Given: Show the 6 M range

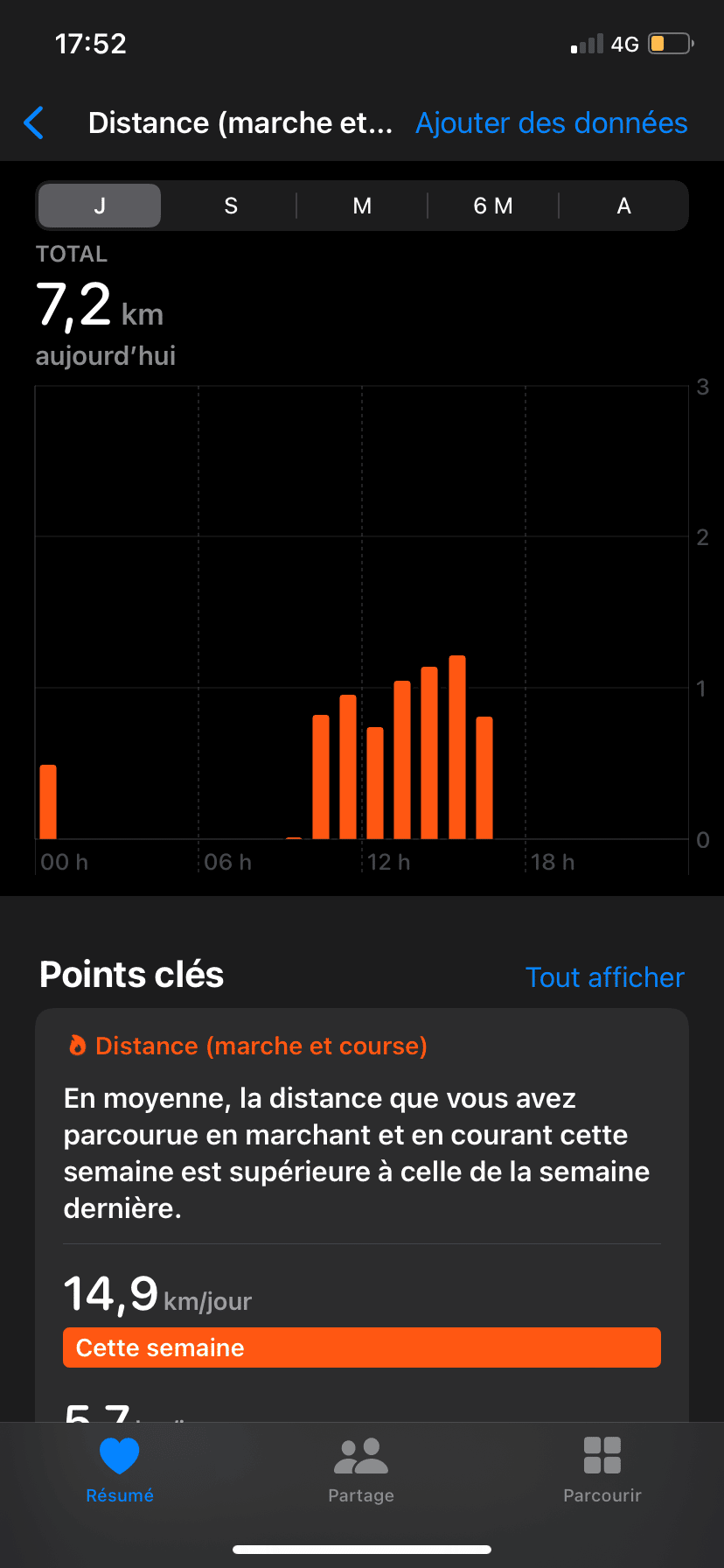Looking at the screenshot, I should click(493, 206).
